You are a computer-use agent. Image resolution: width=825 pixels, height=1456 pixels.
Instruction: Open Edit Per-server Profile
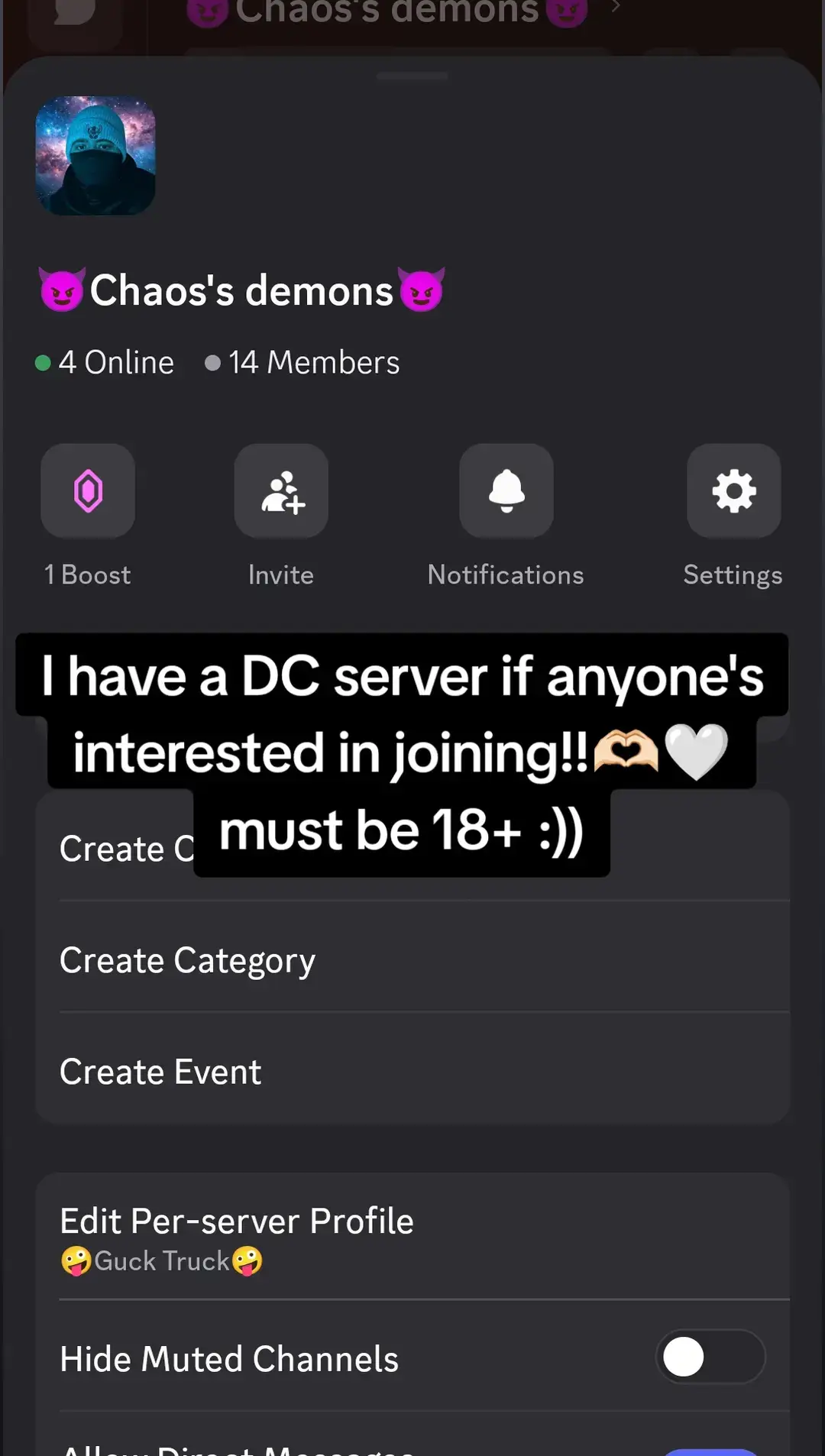coord(412,1237)
